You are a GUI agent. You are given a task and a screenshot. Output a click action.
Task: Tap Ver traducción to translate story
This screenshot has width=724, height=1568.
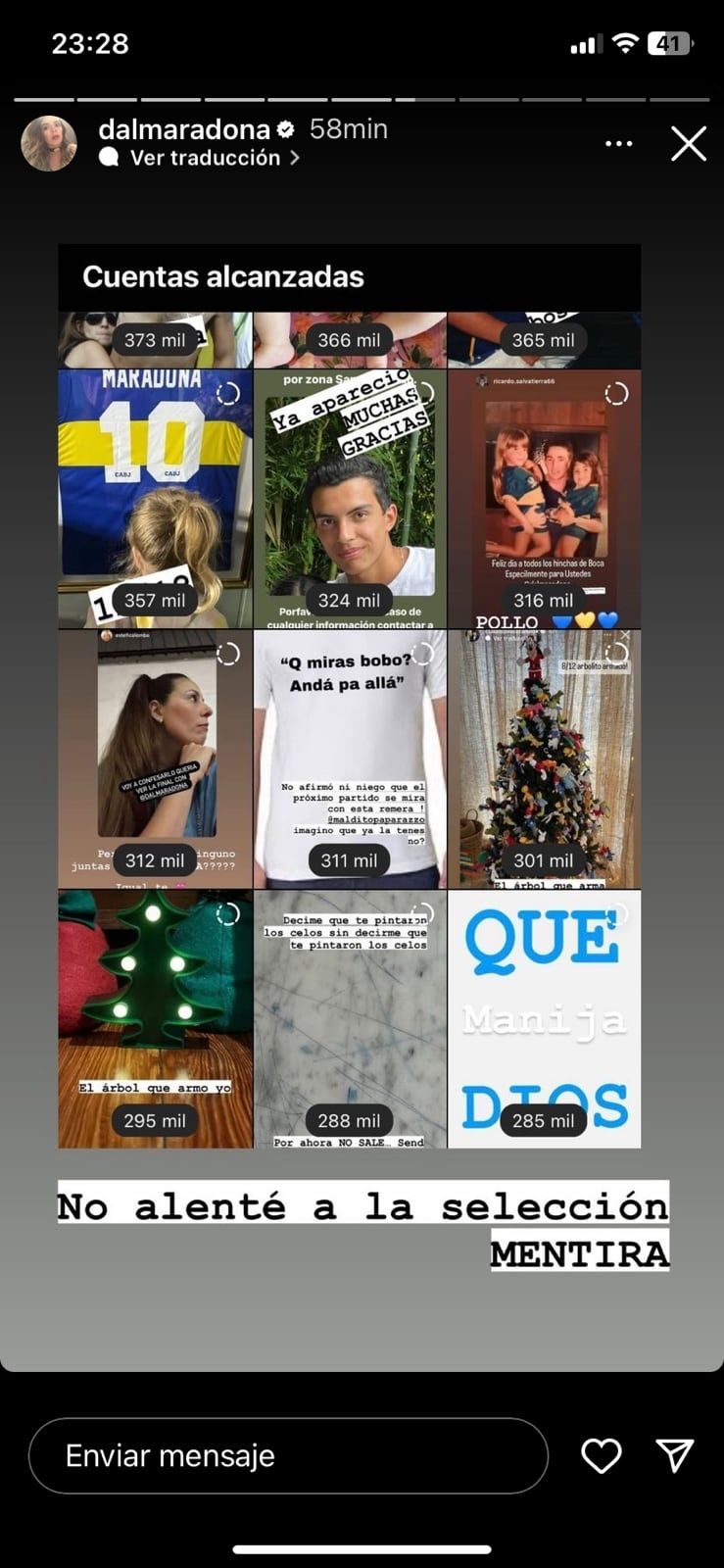tap(206, 158)
